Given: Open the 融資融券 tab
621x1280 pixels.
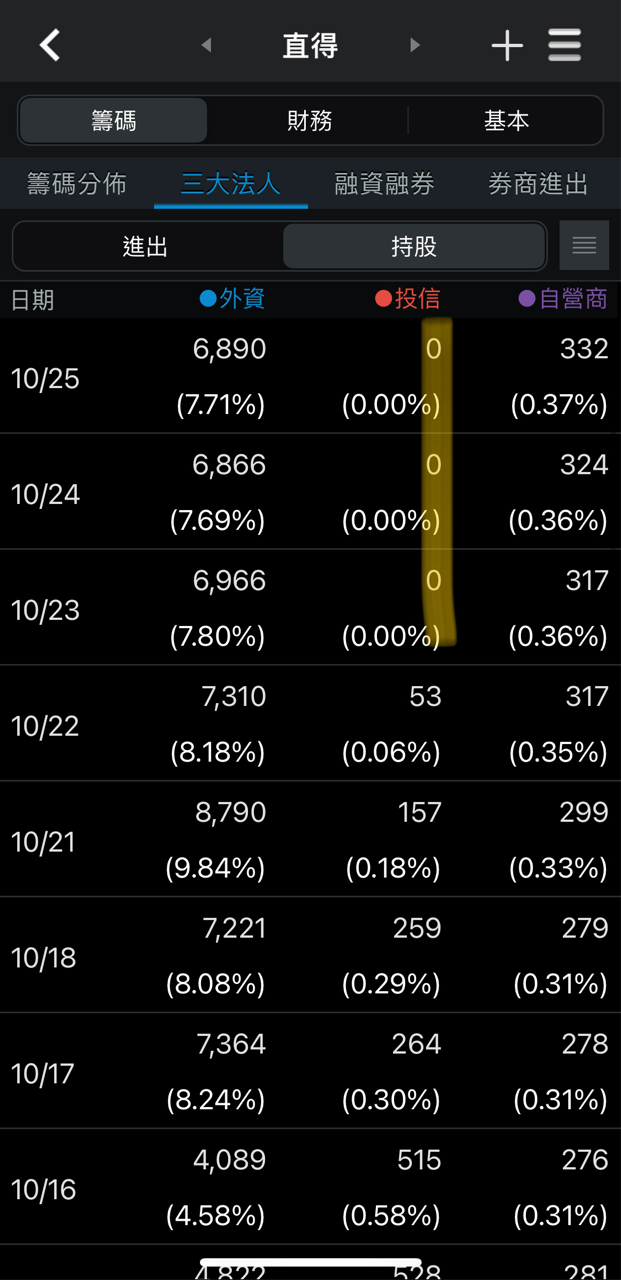Looking at the screenshot, I should pyautogui.click(x=384, y=184).
